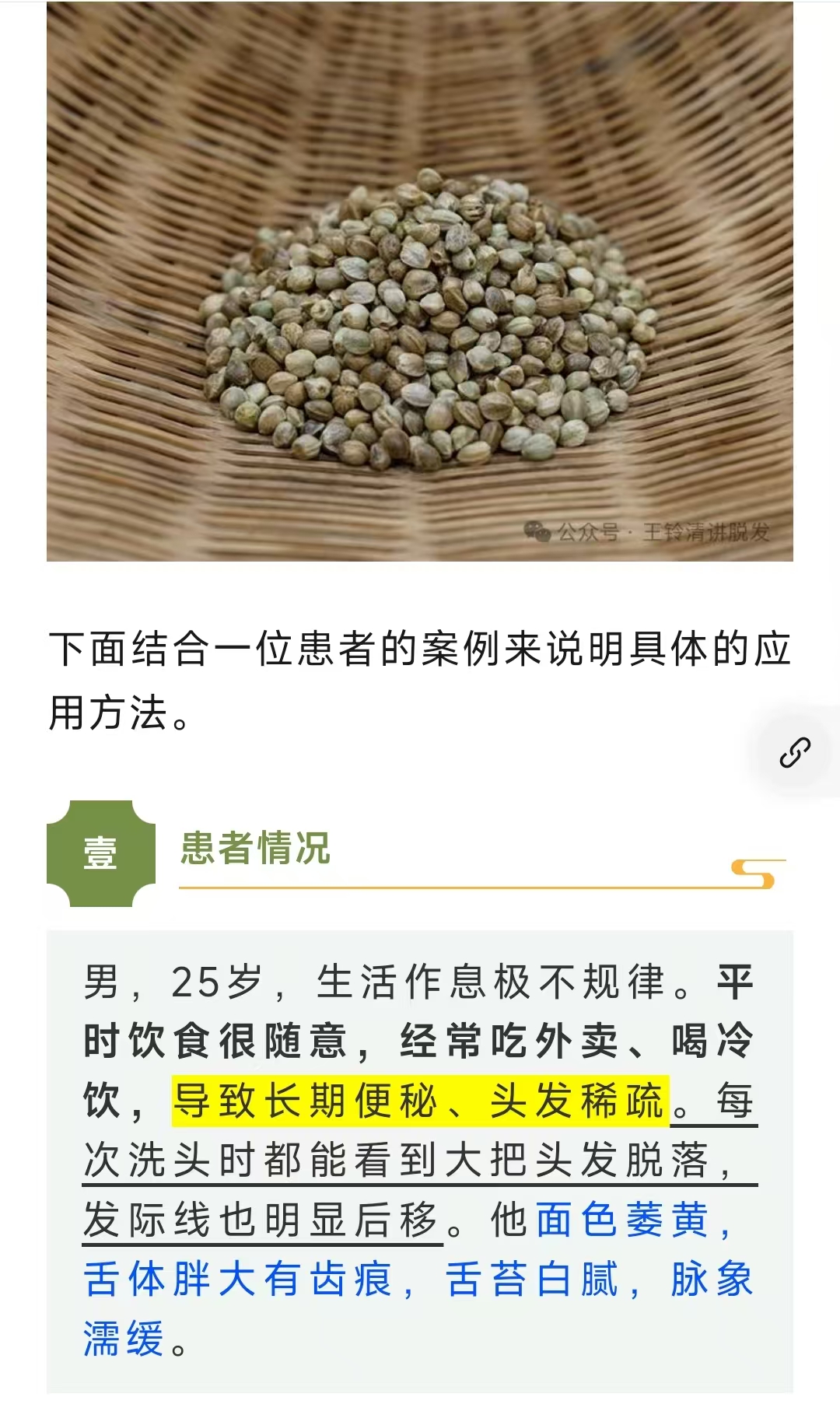Viewport: 840px width, 1404px height.
Task: Tap the floating link icon button
Action: tap(796, 752)
